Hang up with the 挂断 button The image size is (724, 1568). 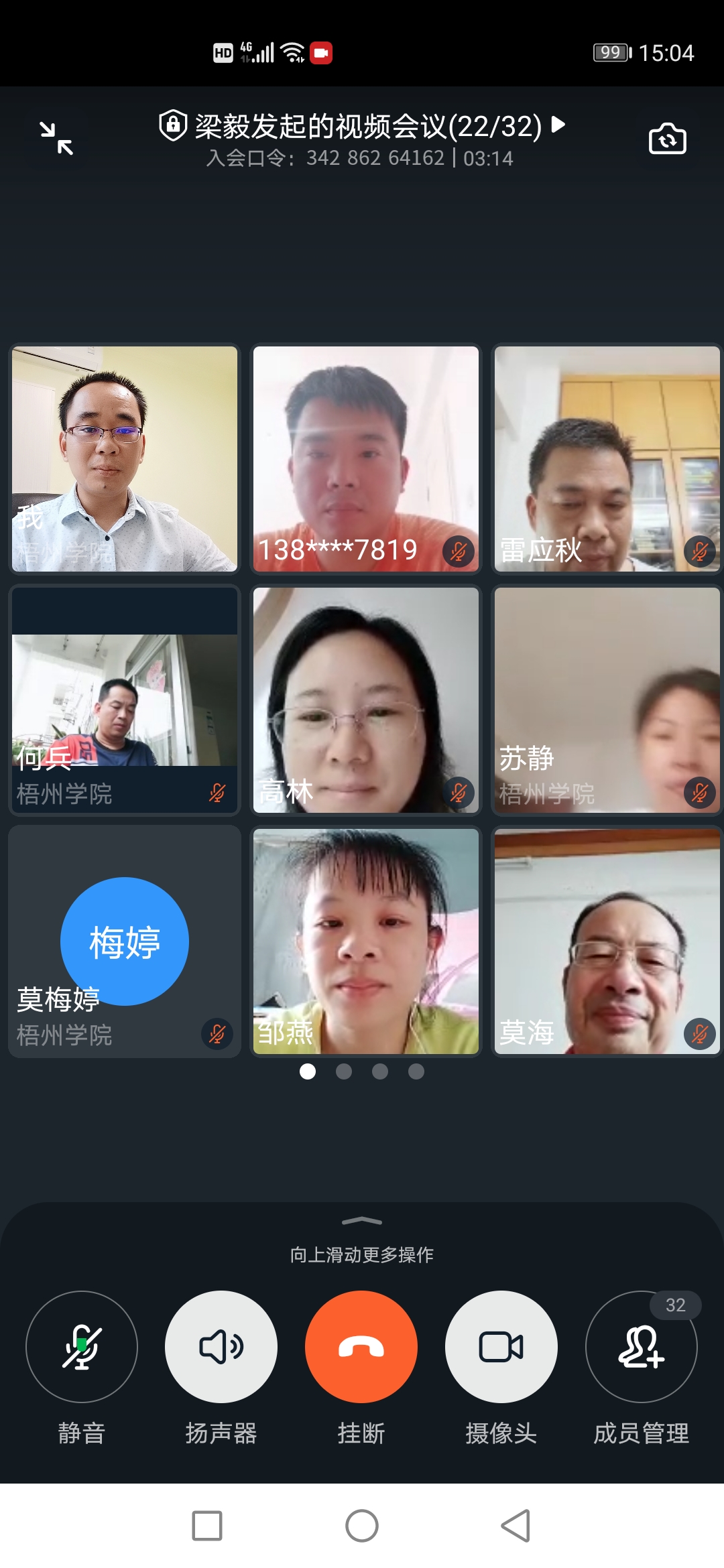pyautogui.click(x=361, y=1347)
